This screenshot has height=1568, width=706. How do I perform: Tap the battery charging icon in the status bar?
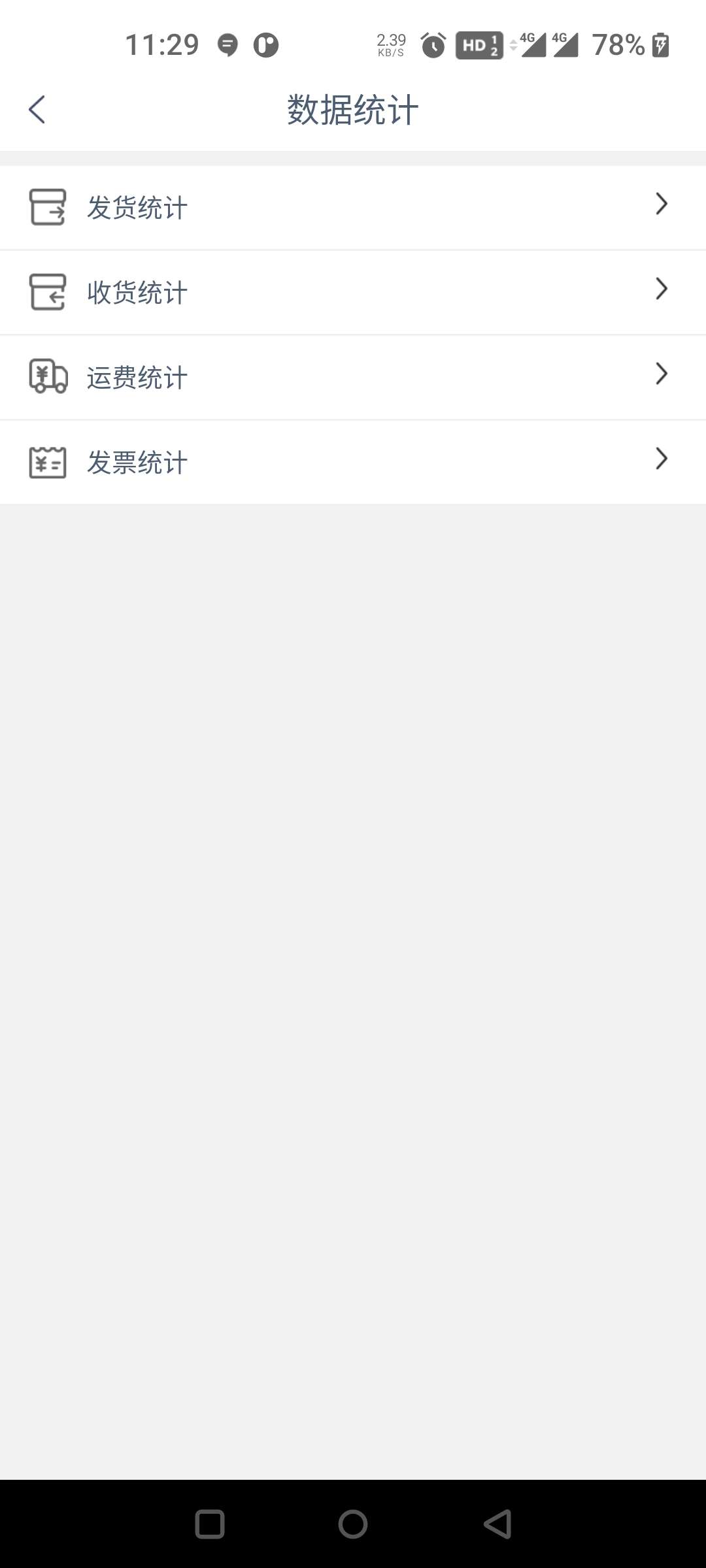[x=660, y=44]
